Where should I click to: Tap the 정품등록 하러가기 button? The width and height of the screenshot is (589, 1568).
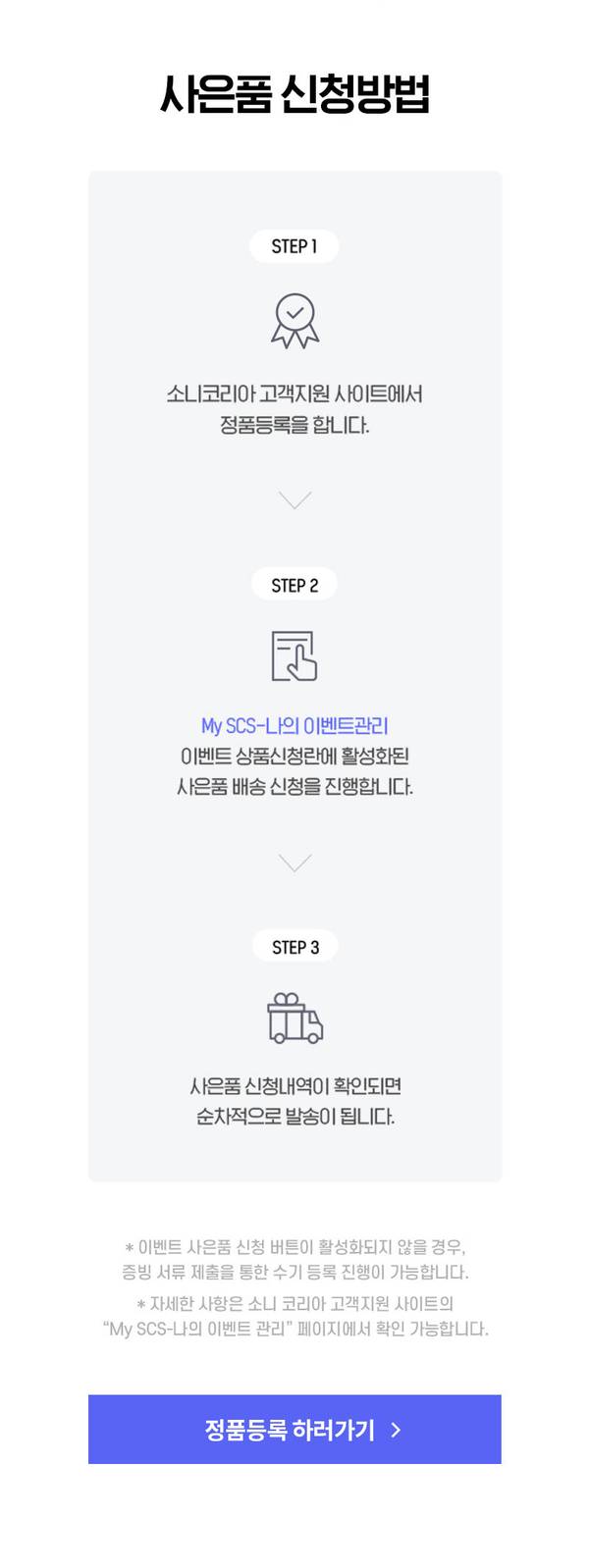[294, 1429]
